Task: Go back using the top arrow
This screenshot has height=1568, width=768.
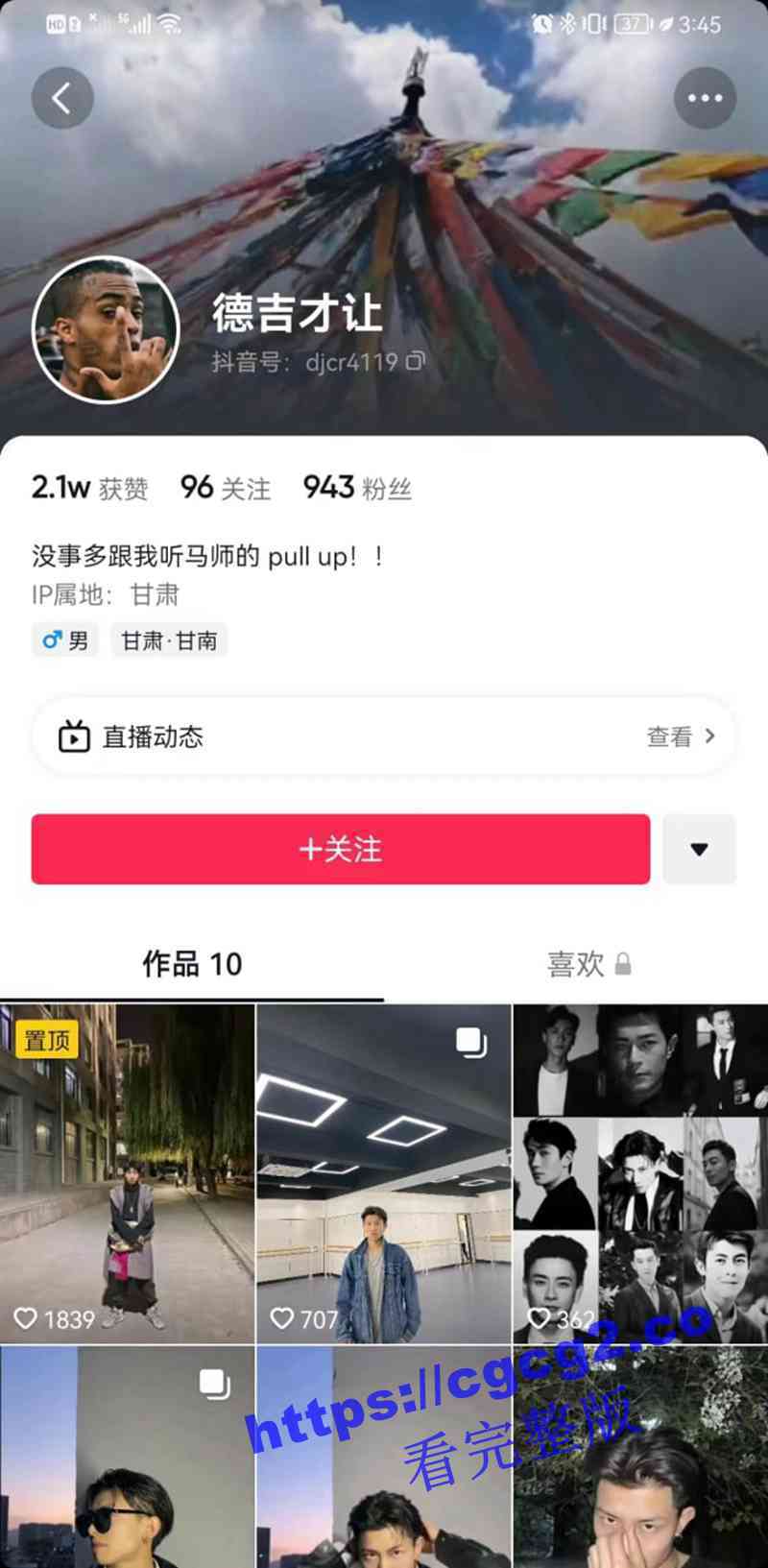Action: 62,98
